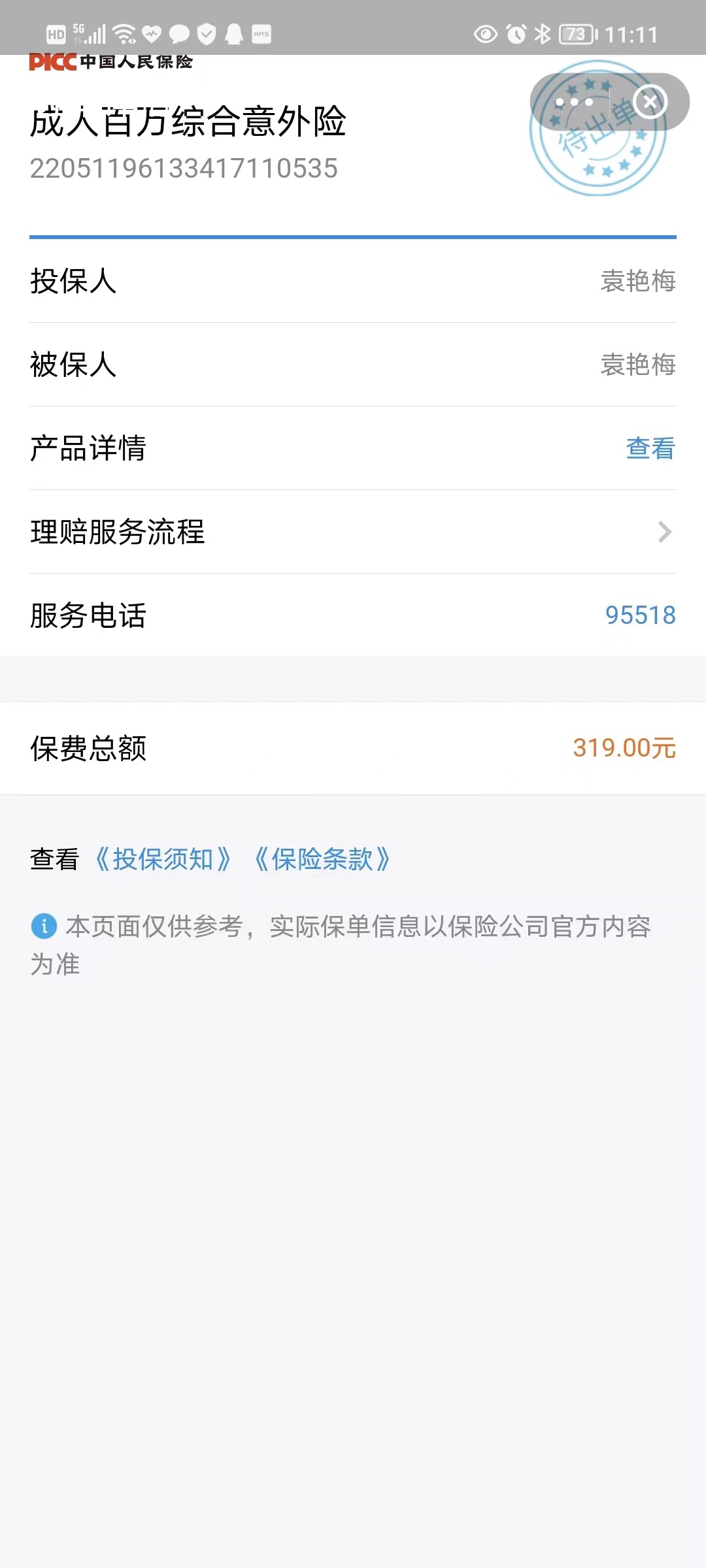Open the 《保险条款》 link
Image resolution: width=706 pixels, height=1568 pixels.
(x=322, y=859)
